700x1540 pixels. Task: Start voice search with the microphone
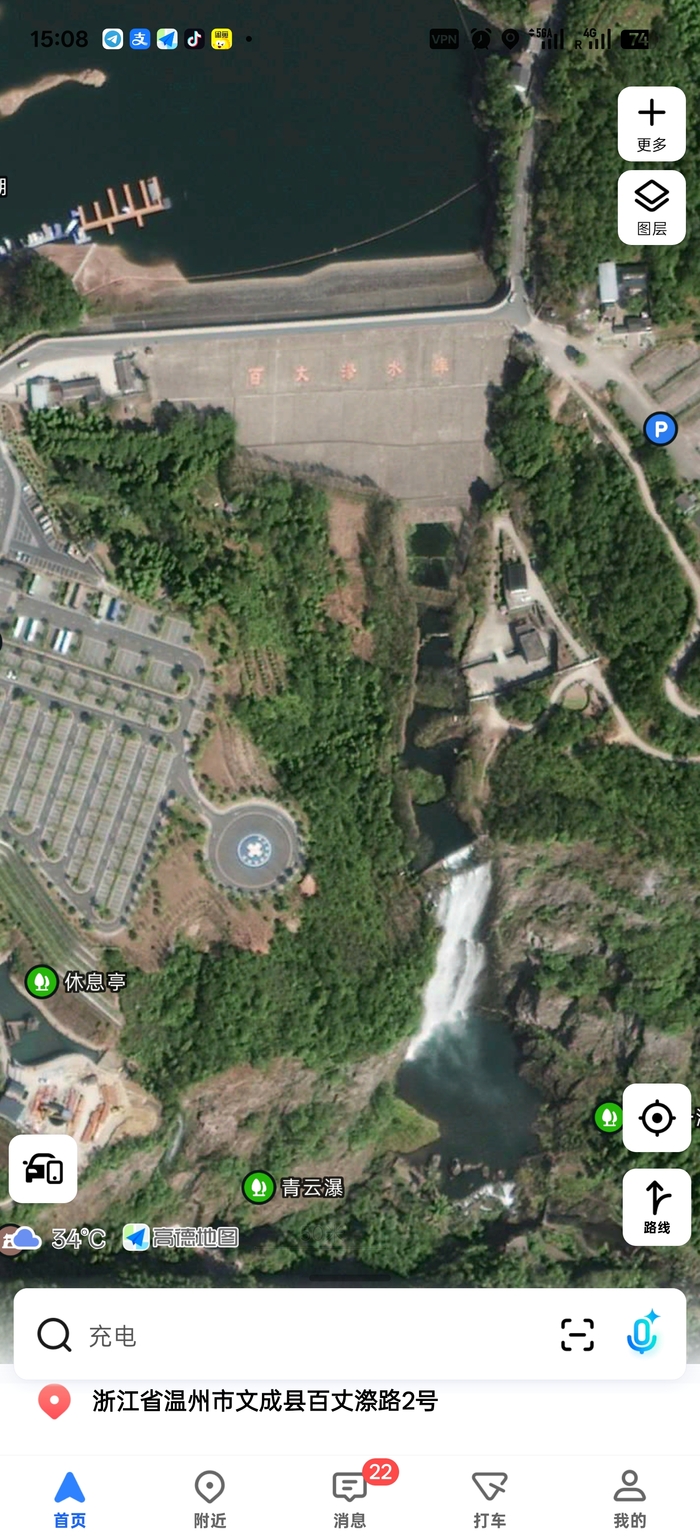642,1333
